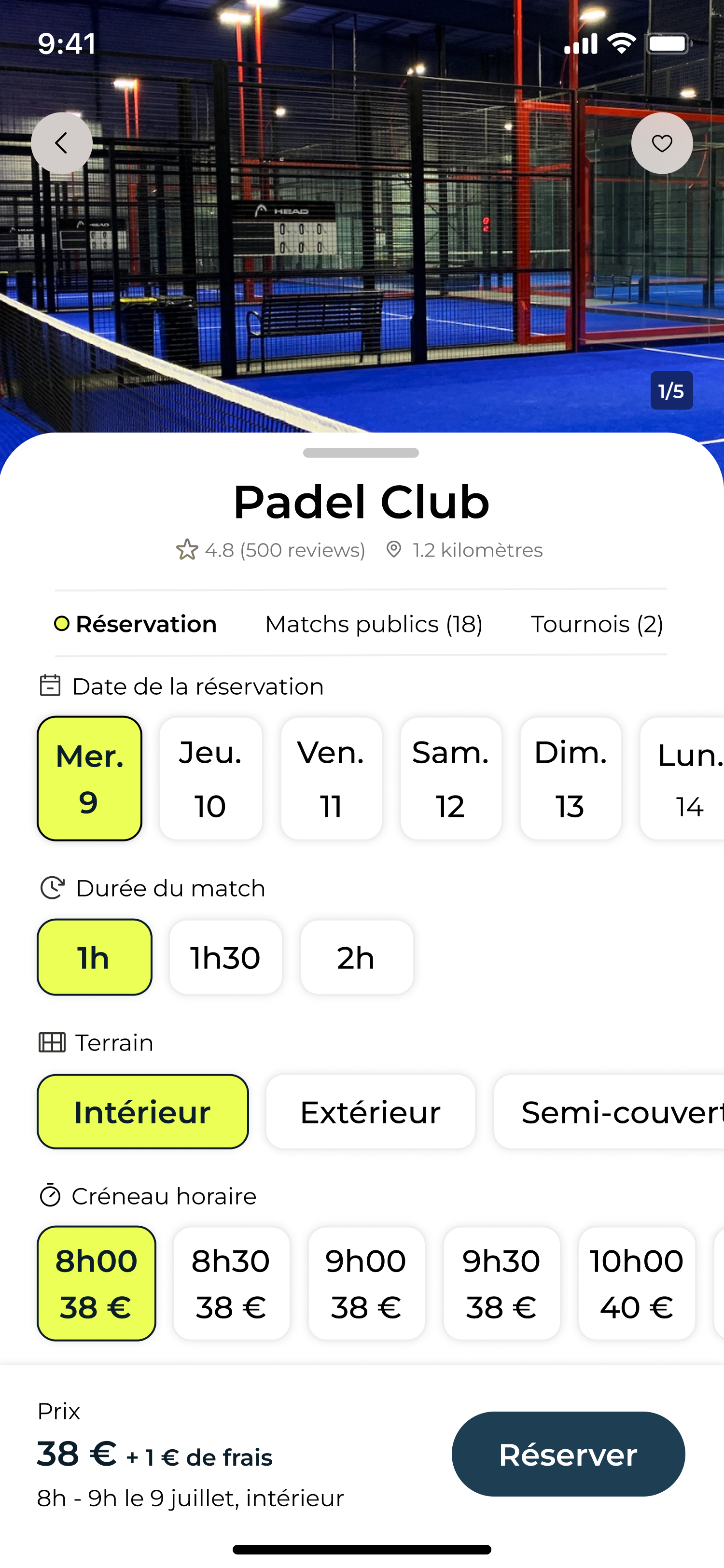Tap Réserver to book the court
724x1568 pixels.
[568, 1454]
